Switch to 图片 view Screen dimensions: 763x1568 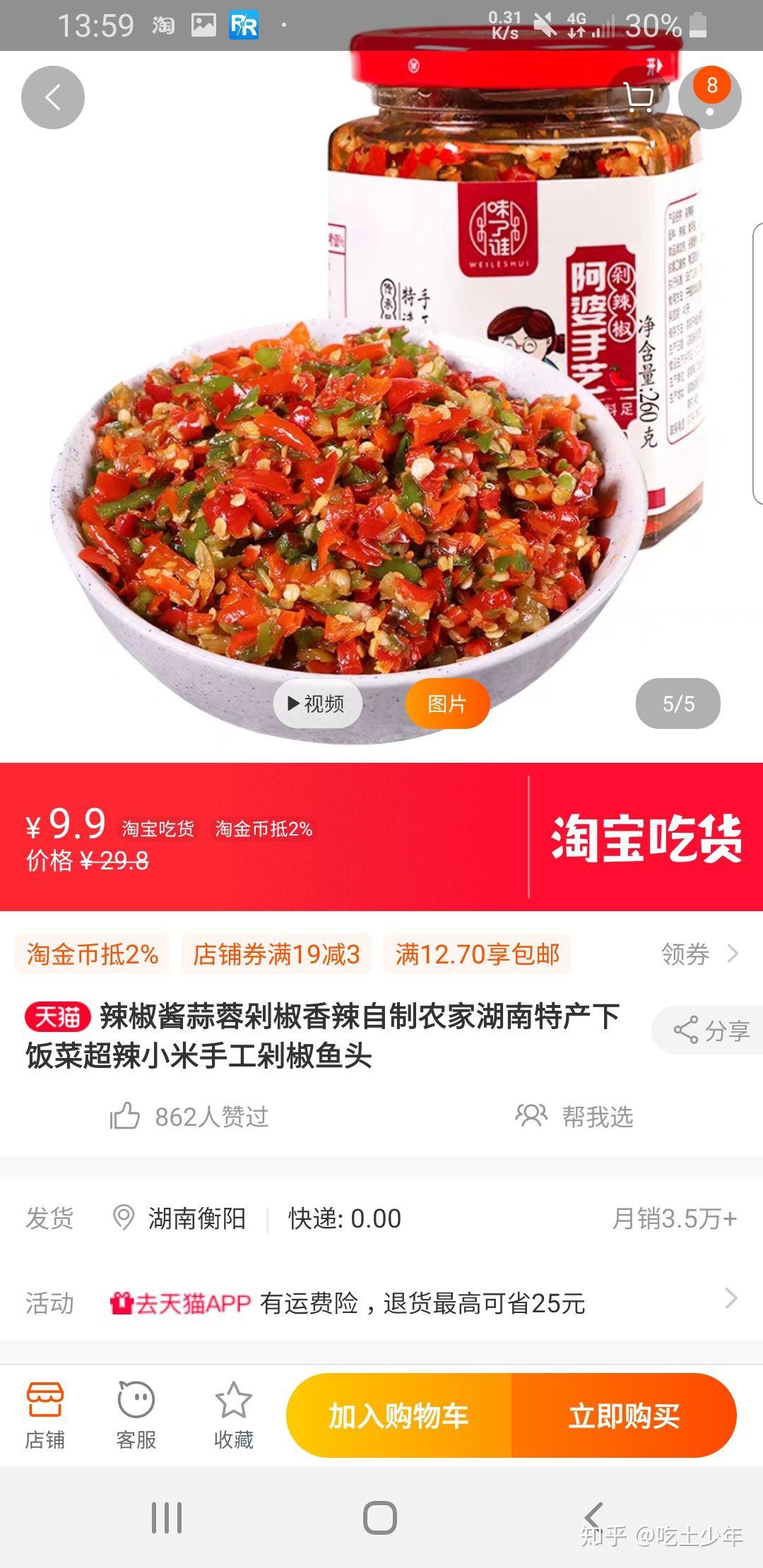tap(447, 703)
